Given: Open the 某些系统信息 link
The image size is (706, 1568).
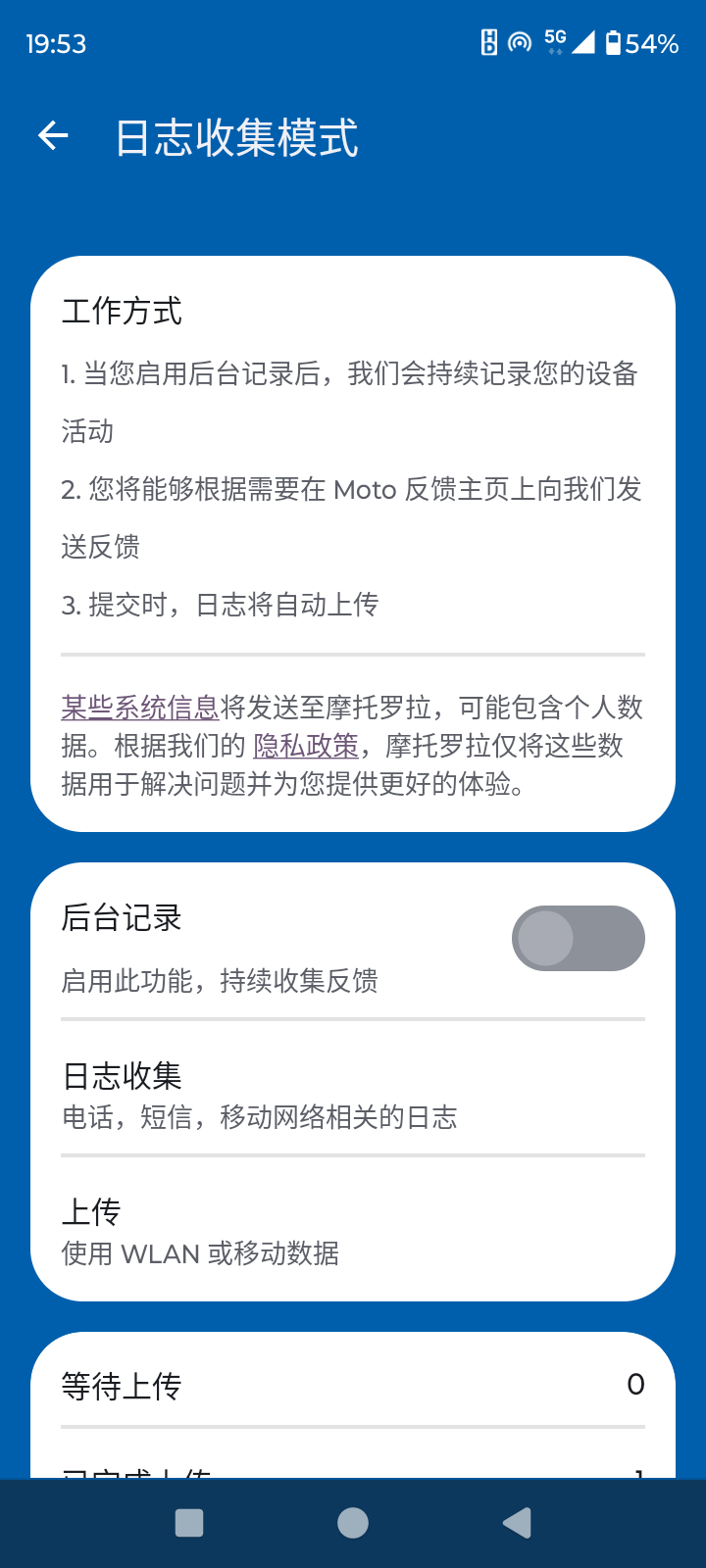Looking at the screenshot, I should click(x=140, y=708).
